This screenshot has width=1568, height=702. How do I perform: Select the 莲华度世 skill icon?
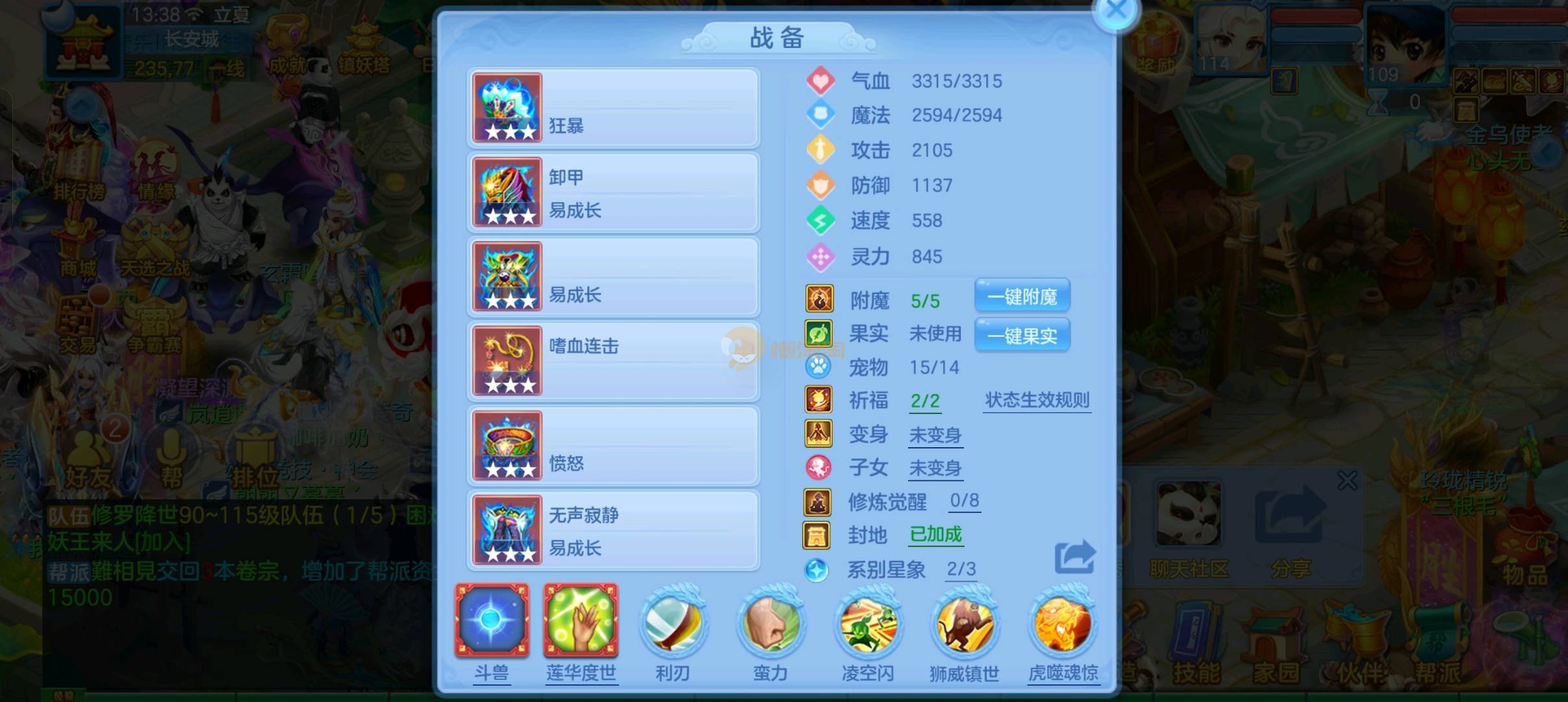coord(581,620)
